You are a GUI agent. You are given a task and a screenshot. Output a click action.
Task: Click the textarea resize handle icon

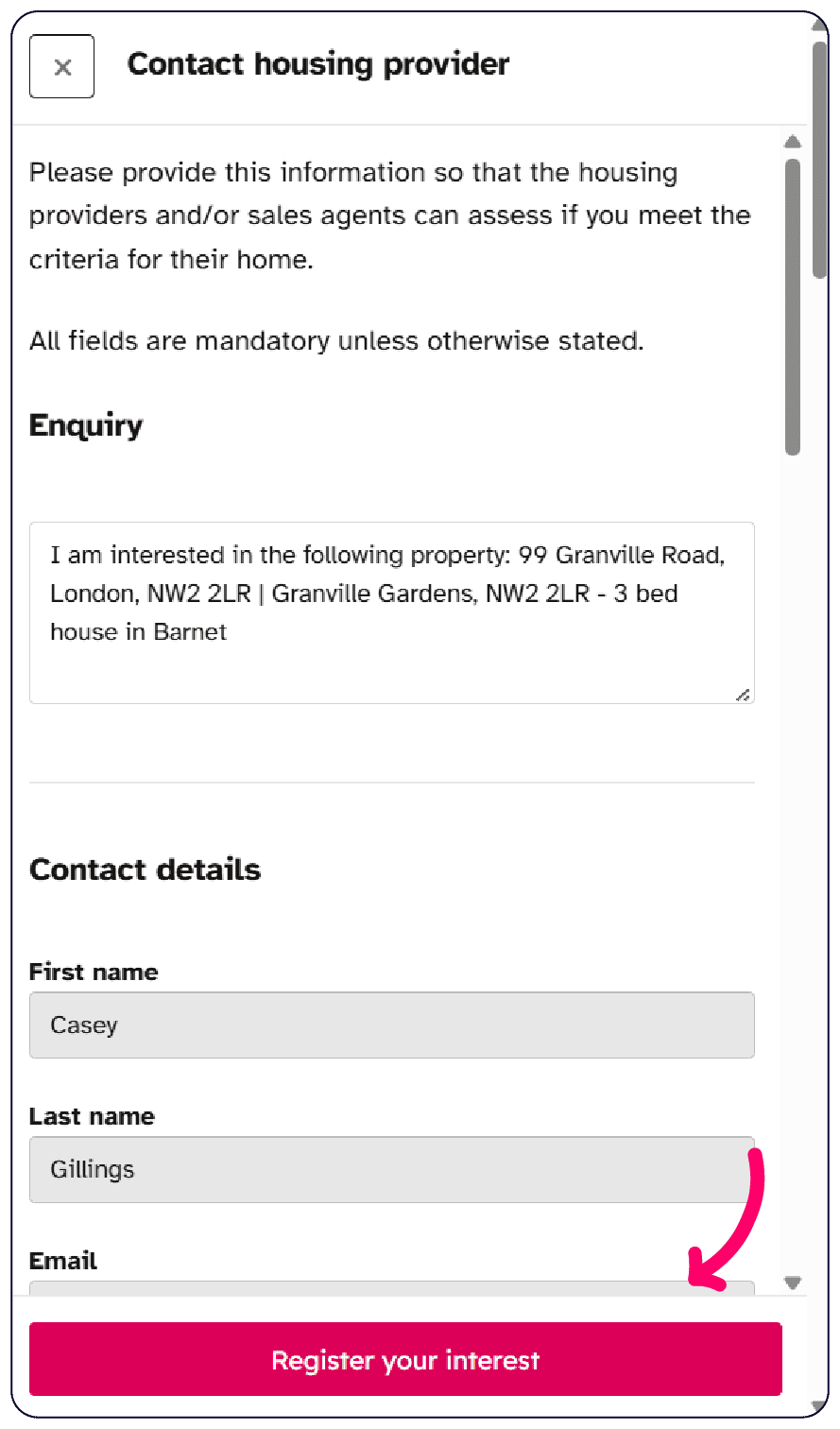[x=744, y=694]
